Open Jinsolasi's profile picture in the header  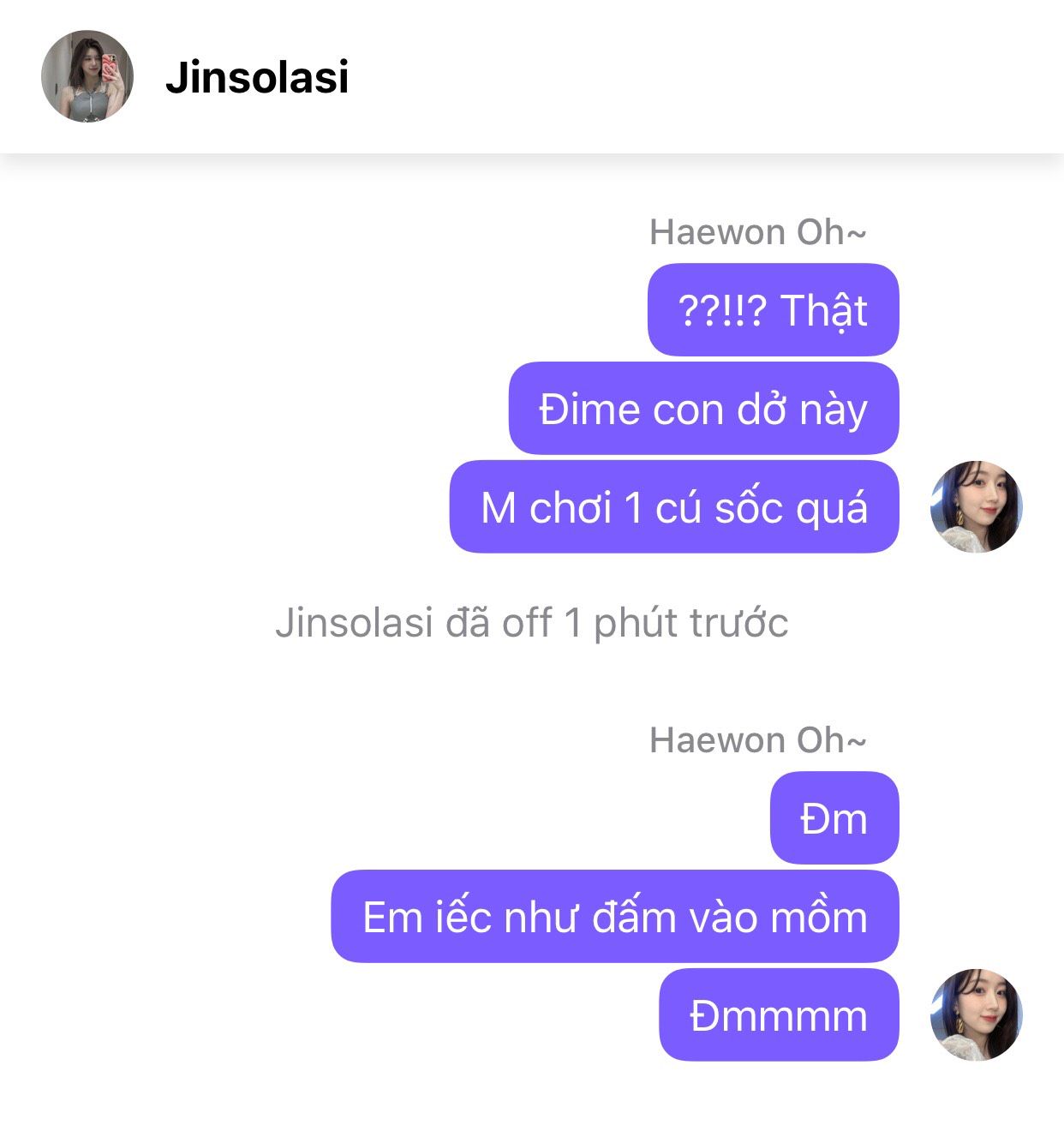click(x=87, y=77)
